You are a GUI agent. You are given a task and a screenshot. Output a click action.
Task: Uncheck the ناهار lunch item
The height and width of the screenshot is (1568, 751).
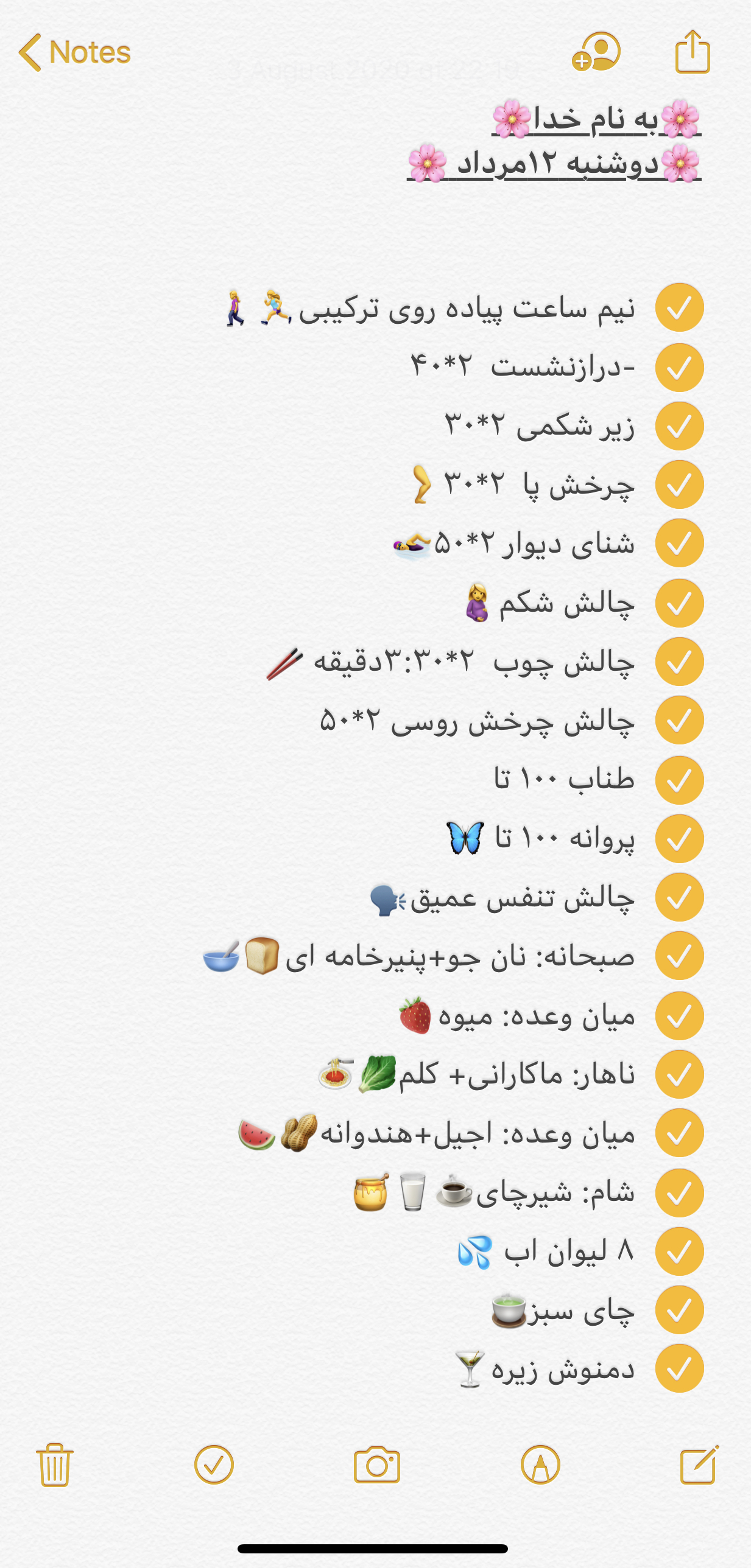point(679,1074)
